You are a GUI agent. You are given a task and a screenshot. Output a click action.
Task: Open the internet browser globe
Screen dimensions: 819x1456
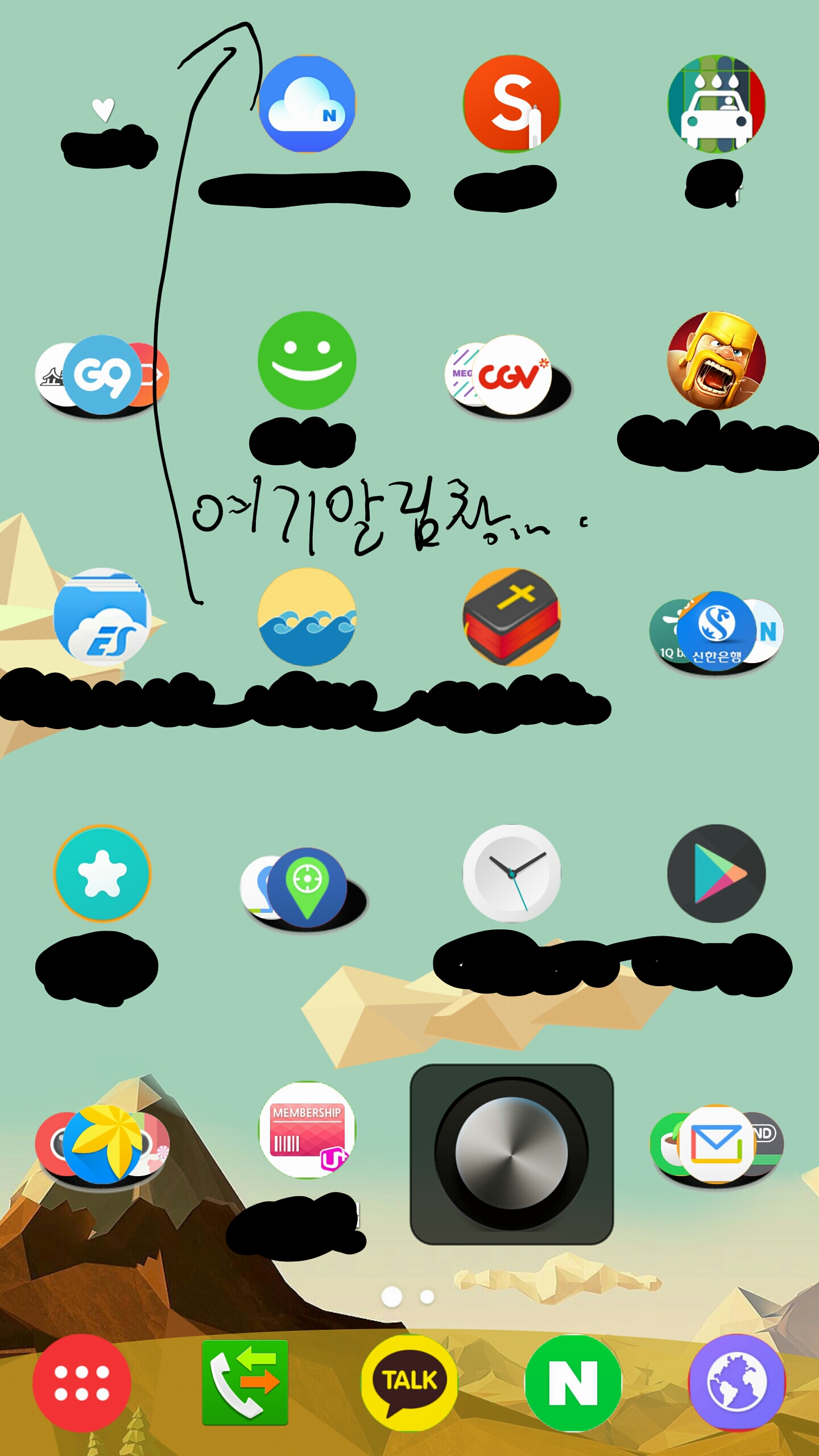tap(737, 1383)
